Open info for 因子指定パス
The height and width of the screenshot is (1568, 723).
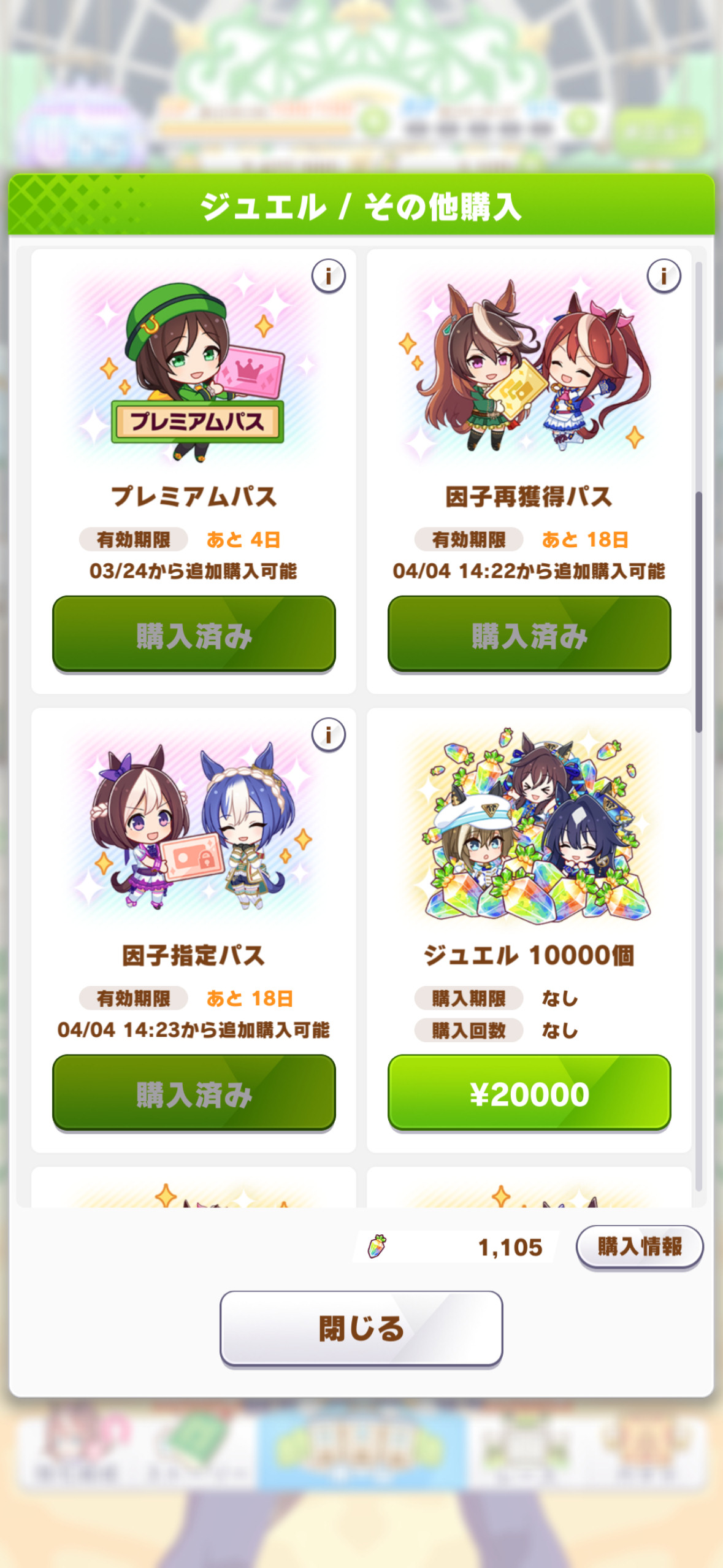pos(329,734)
